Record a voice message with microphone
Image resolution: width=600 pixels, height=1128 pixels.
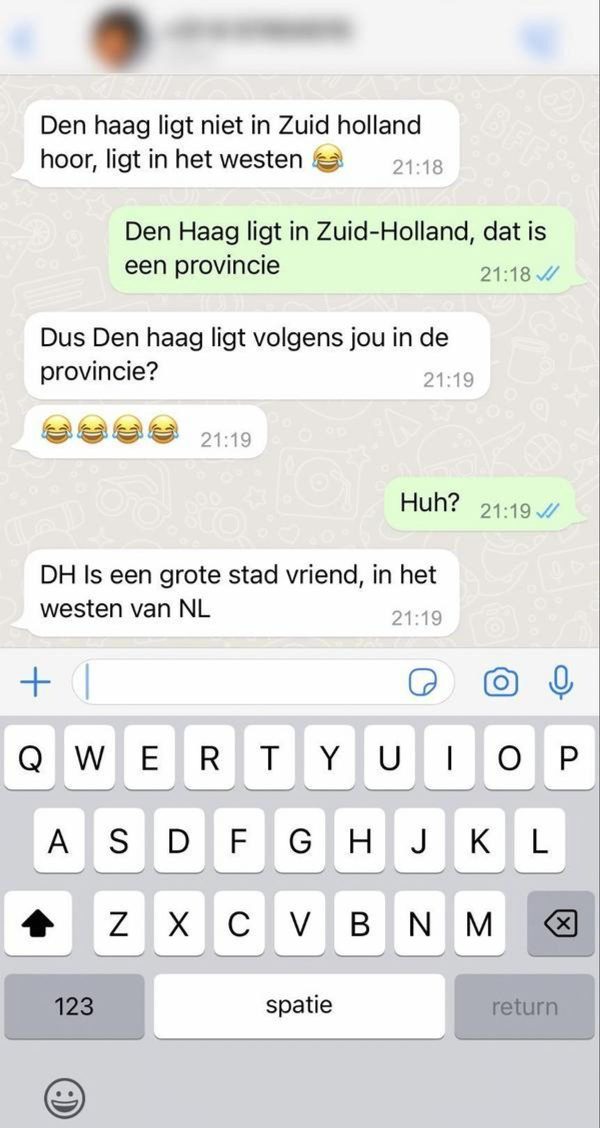(561, 683)
